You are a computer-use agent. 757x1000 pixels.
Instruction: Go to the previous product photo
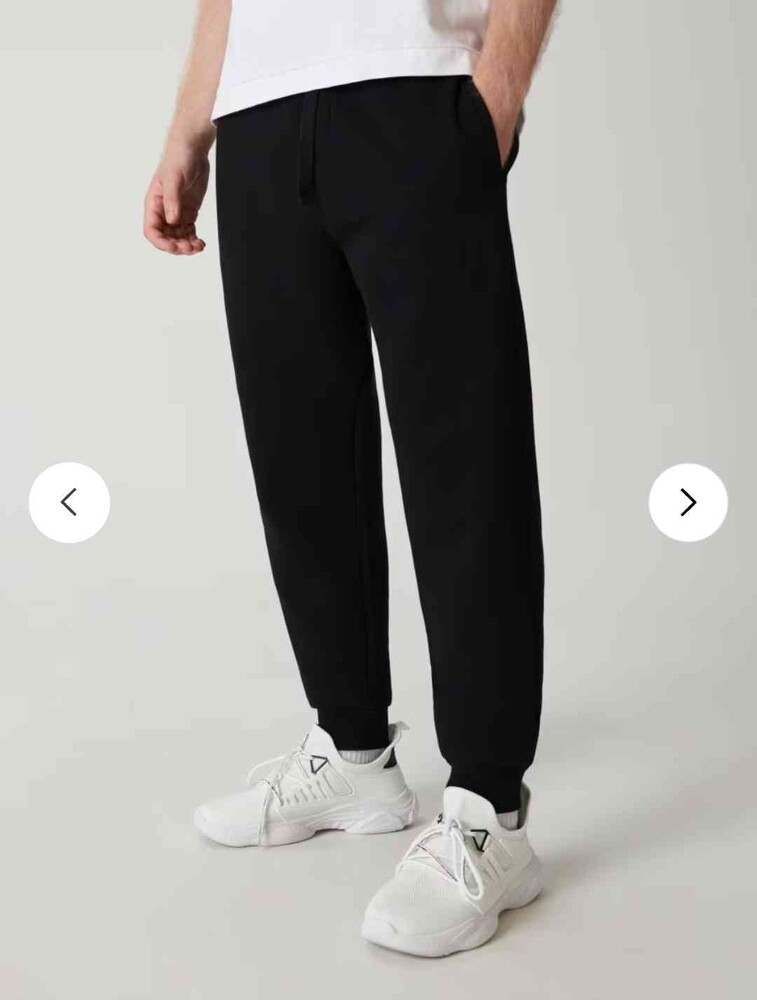[69, 502]
